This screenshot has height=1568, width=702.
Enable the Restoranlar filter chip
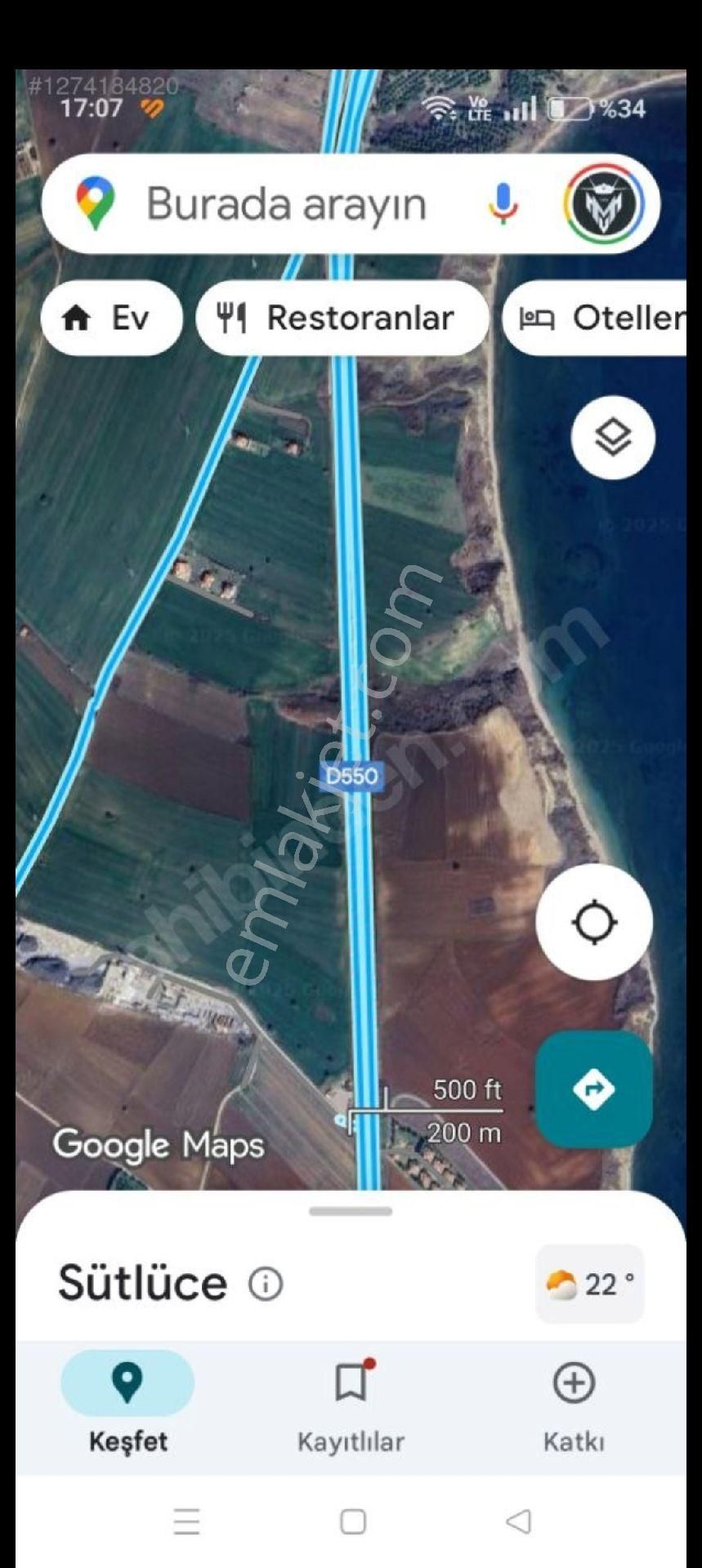click(x=342, y=318)
